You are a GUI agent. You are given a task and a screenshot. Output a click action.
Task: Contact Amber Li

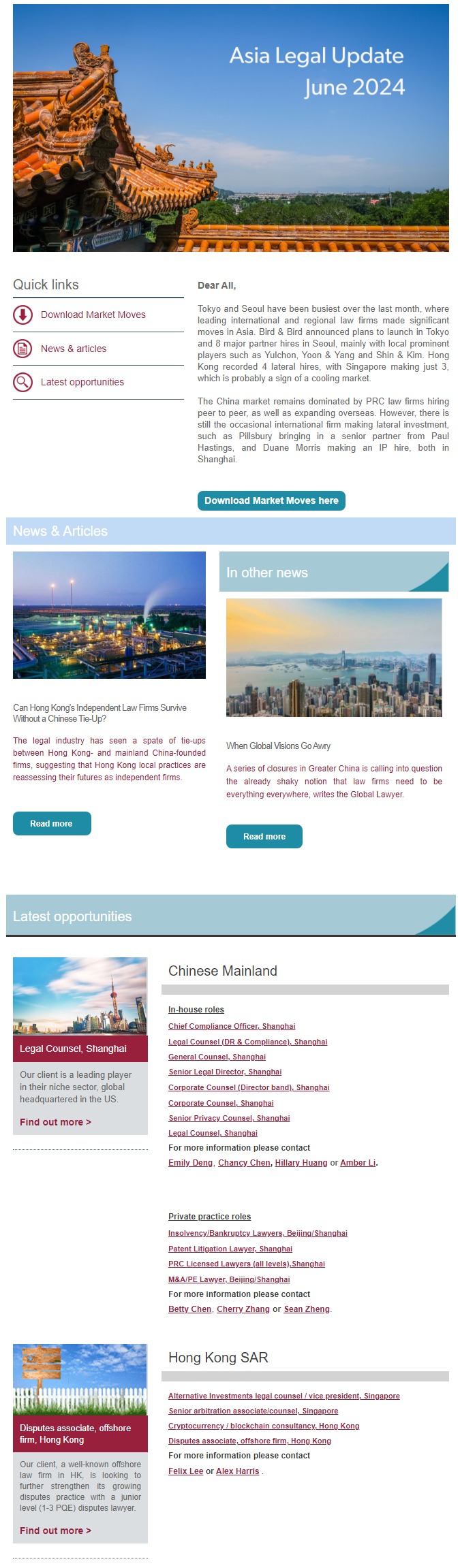point(358,1162)
